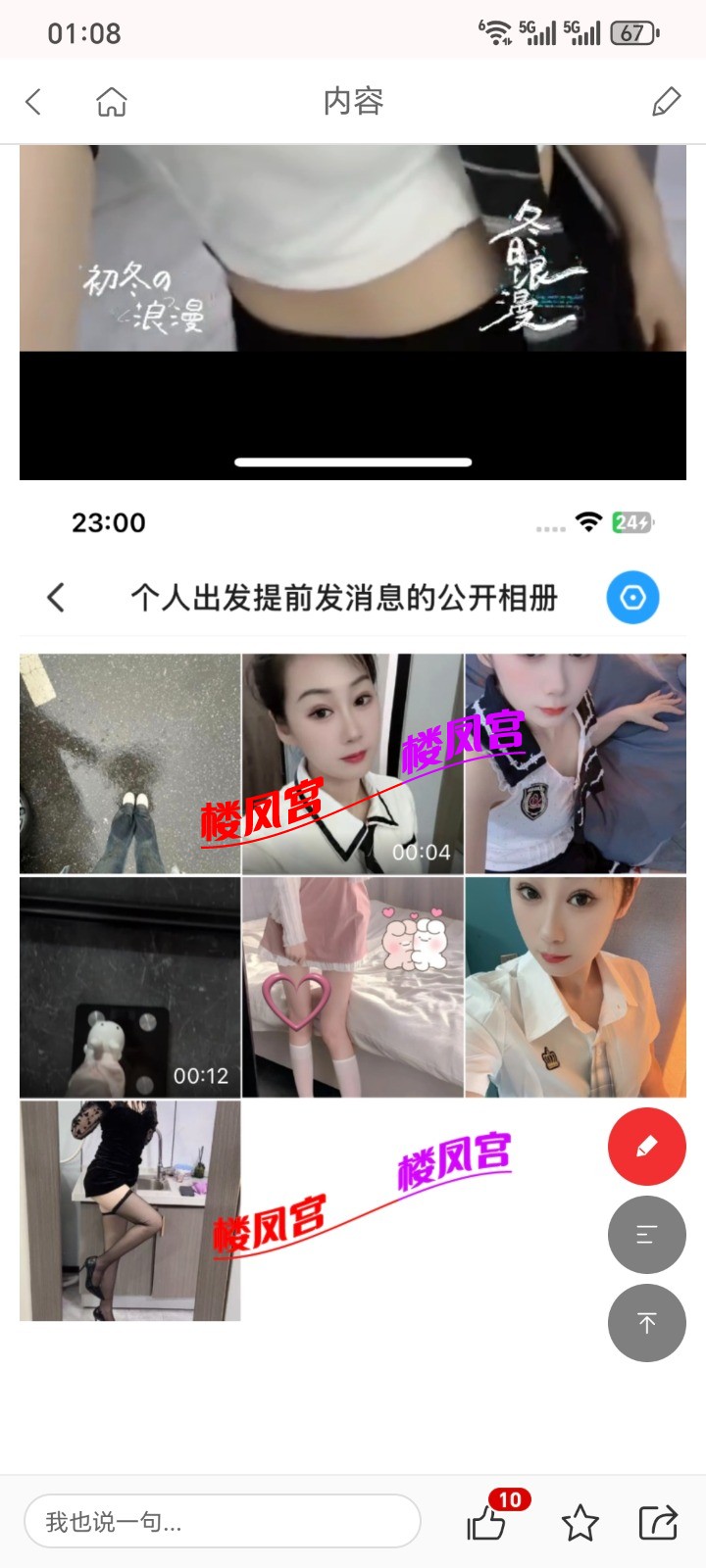Open the home icon in top bar
Screen dimensions: 706x1568
(x=112, y=102)
